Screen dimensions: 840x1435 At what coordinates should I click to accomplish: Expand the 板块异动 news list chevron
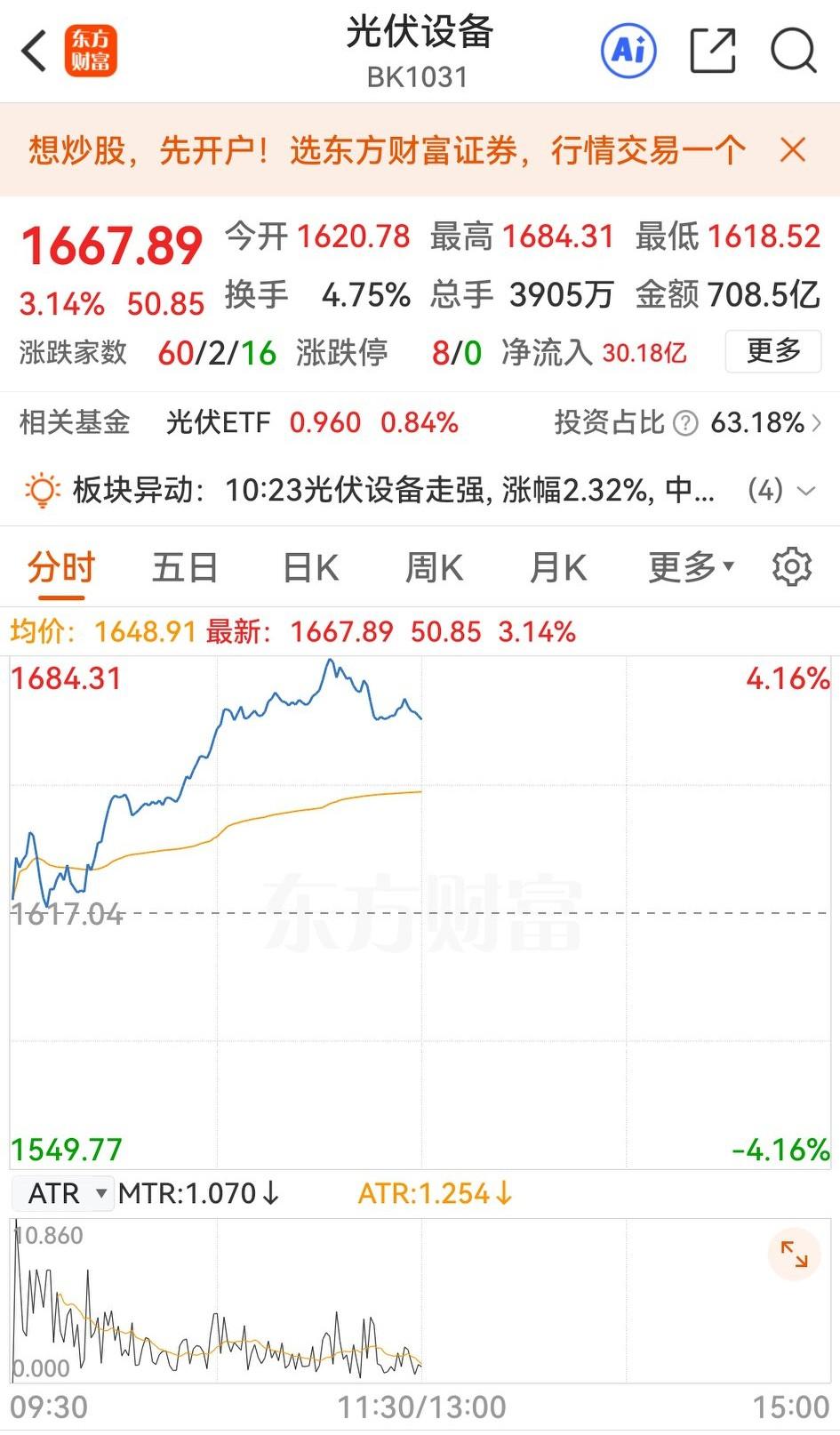point(804,490)
